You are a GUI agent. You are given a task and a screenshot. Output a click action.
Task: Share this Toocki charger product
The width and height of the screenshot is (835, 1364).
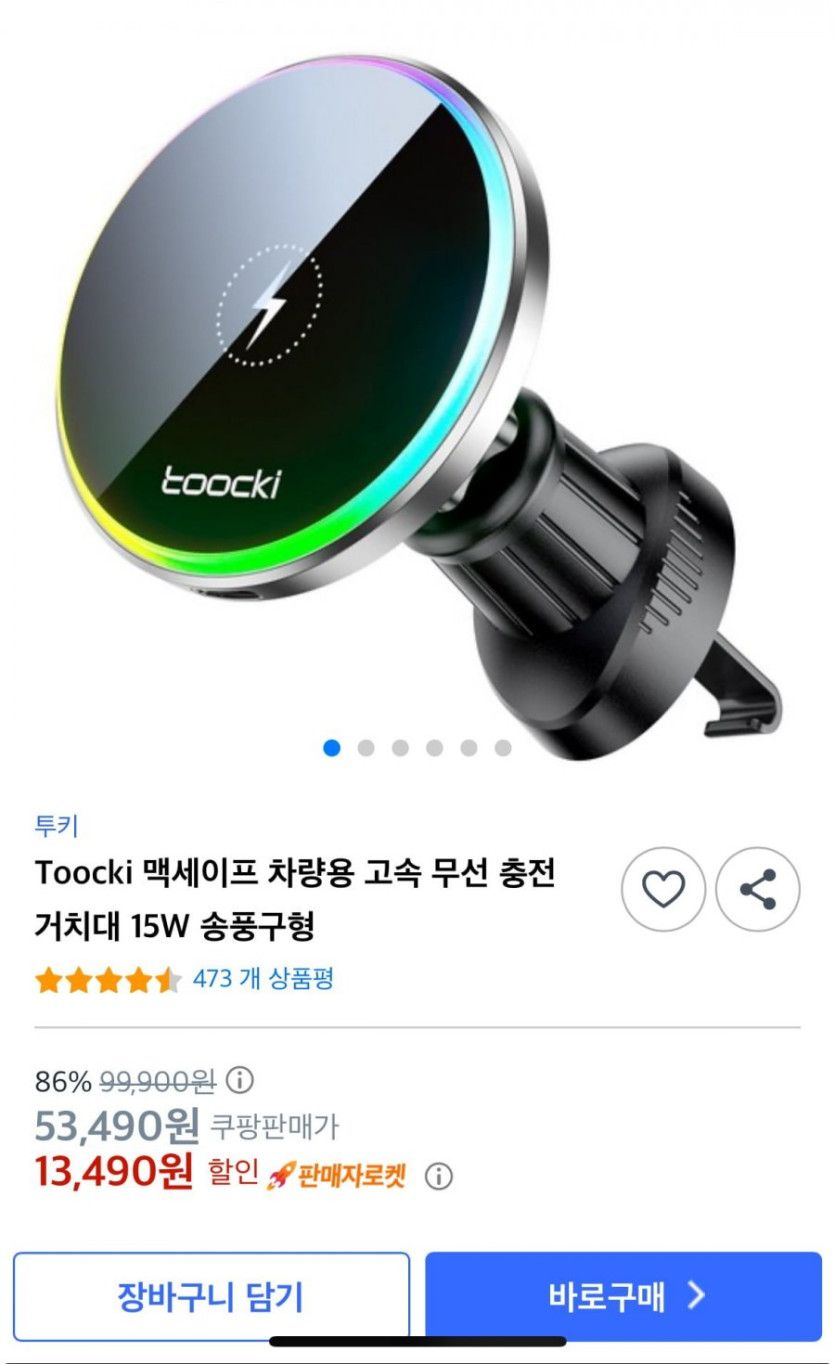pyautogui.click(x=758, y=889)
